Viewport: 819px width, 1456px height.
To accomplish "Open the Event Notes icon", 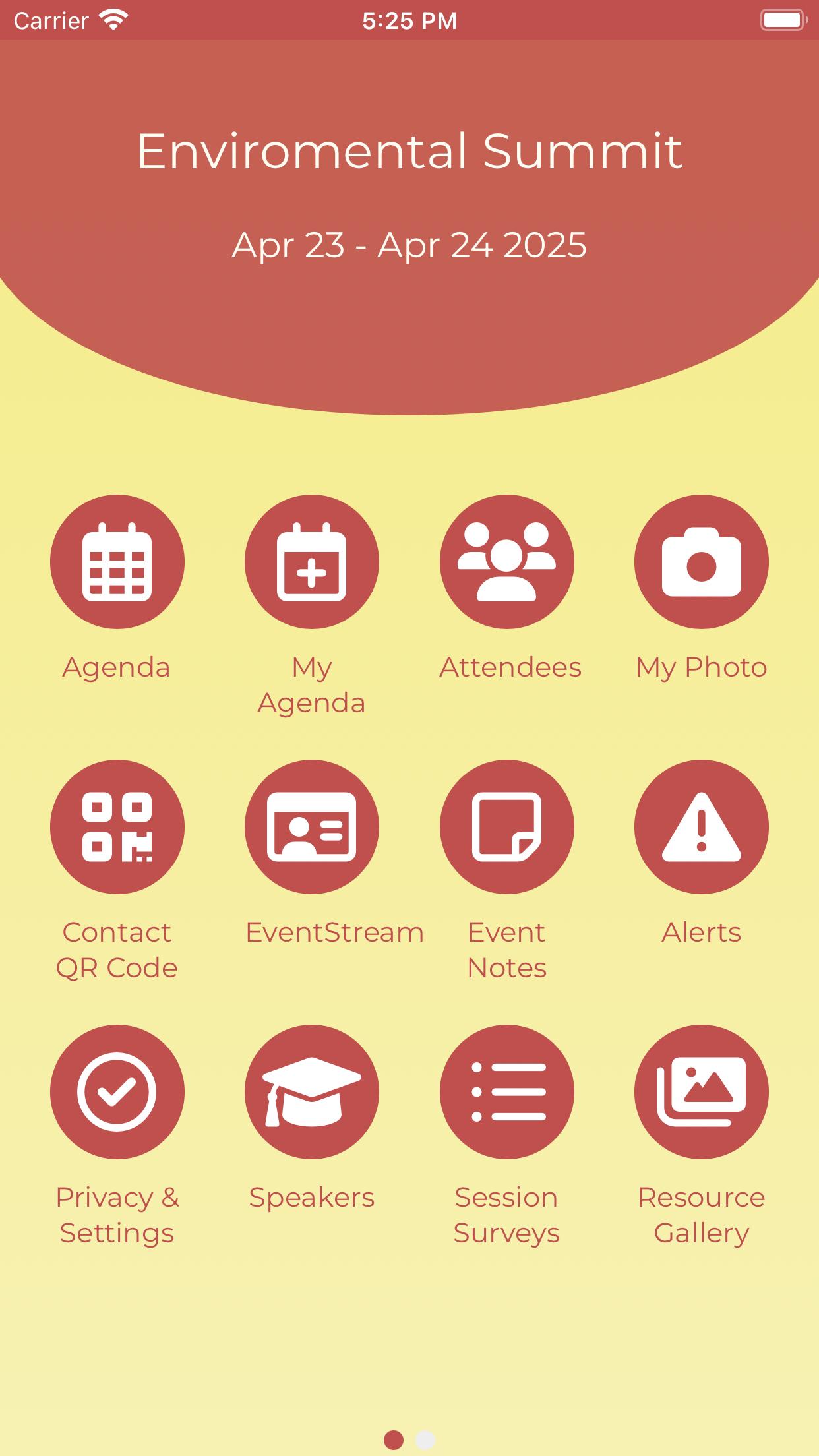I will point(506,827).
